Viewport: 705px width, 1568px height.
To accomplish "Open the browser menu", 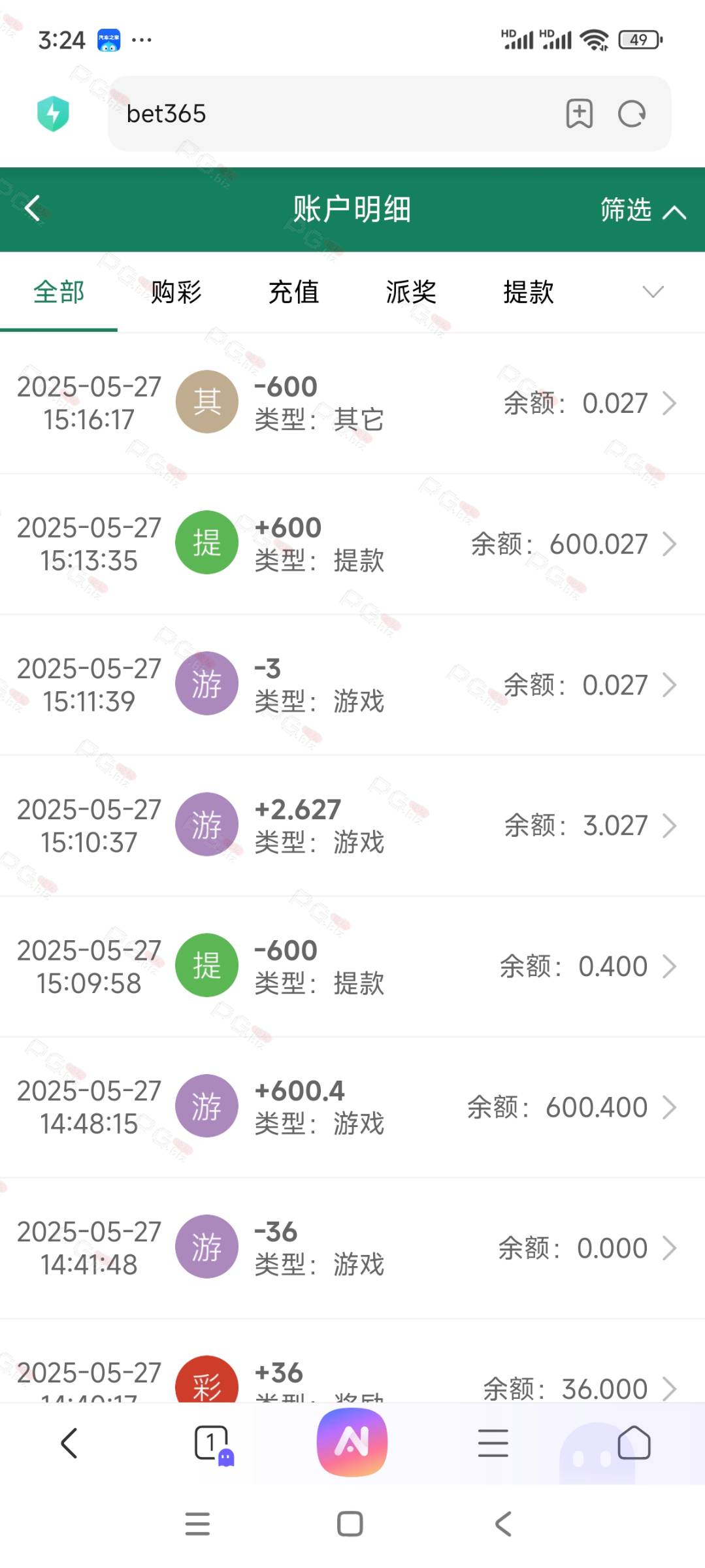I will tap(493, 1443).
